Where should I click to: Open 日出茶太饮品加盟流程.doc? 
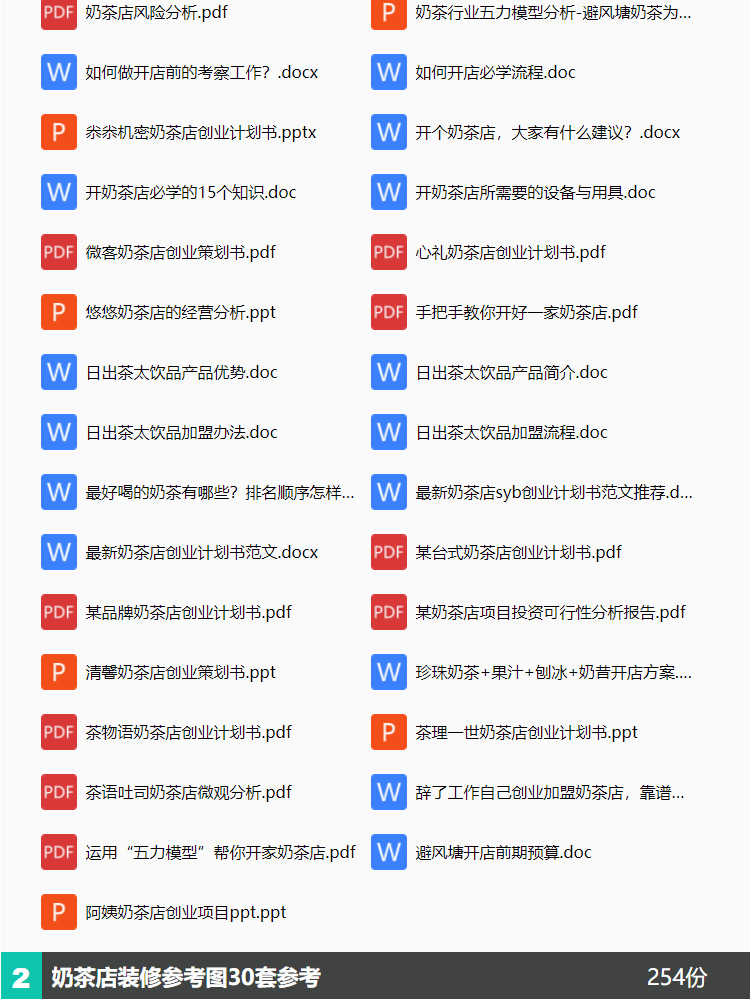[510, 432]
